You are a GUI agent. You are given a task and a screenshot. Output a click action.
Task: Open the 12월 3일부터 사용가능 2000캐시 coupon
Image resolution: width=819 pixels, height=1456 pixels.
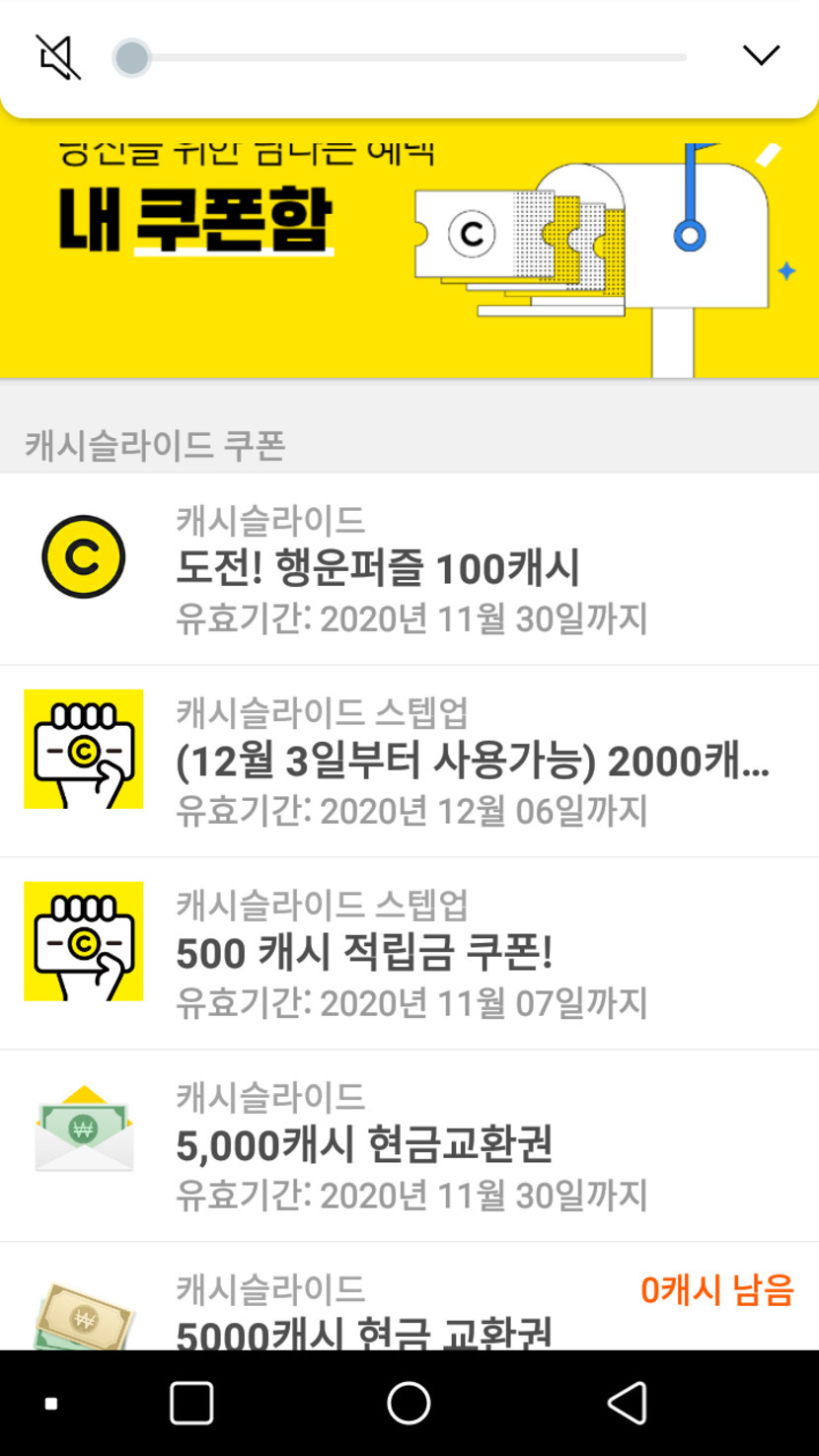409,761
